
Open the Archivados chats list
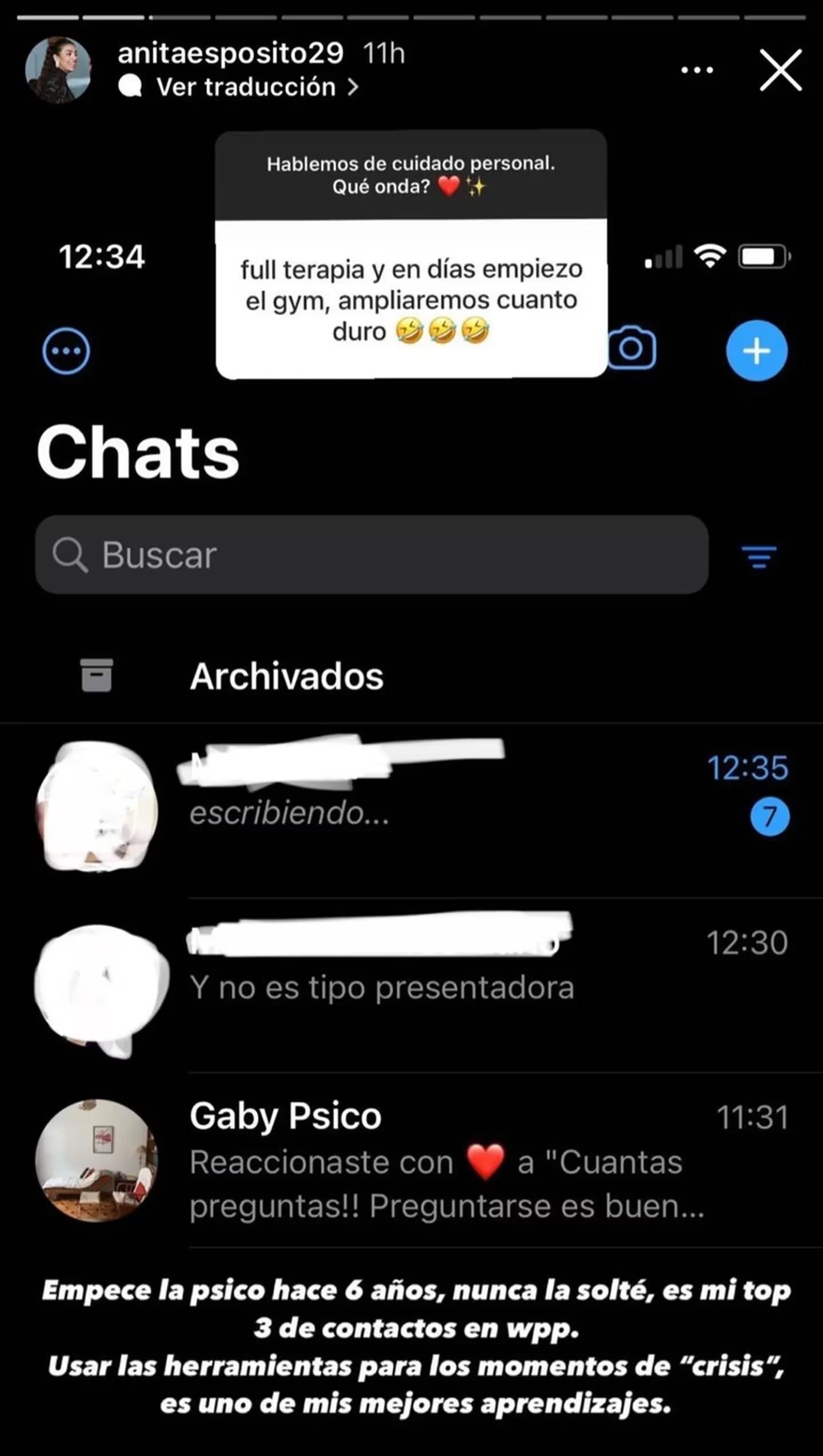(x=286, y=677)
